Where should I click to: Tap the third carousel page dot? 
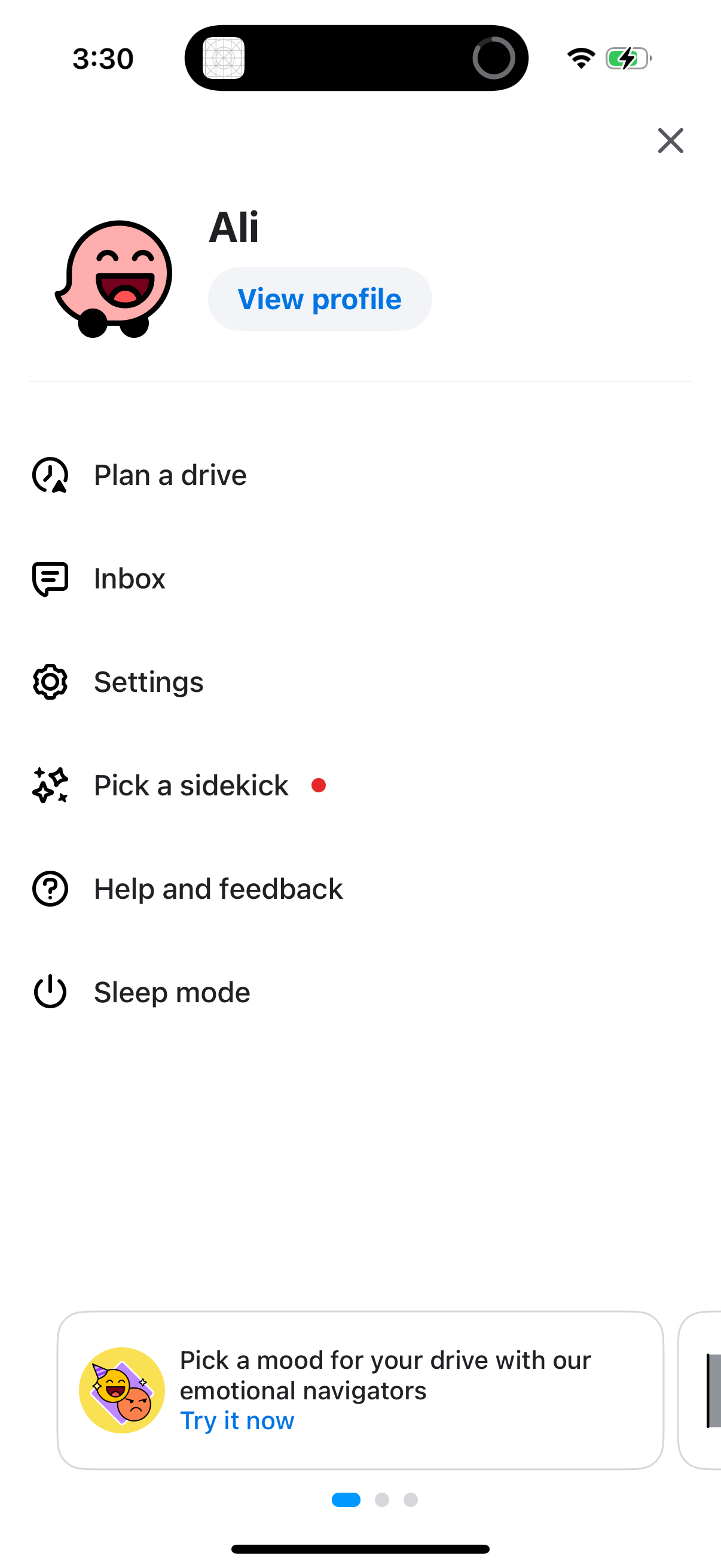[411, 1500]
